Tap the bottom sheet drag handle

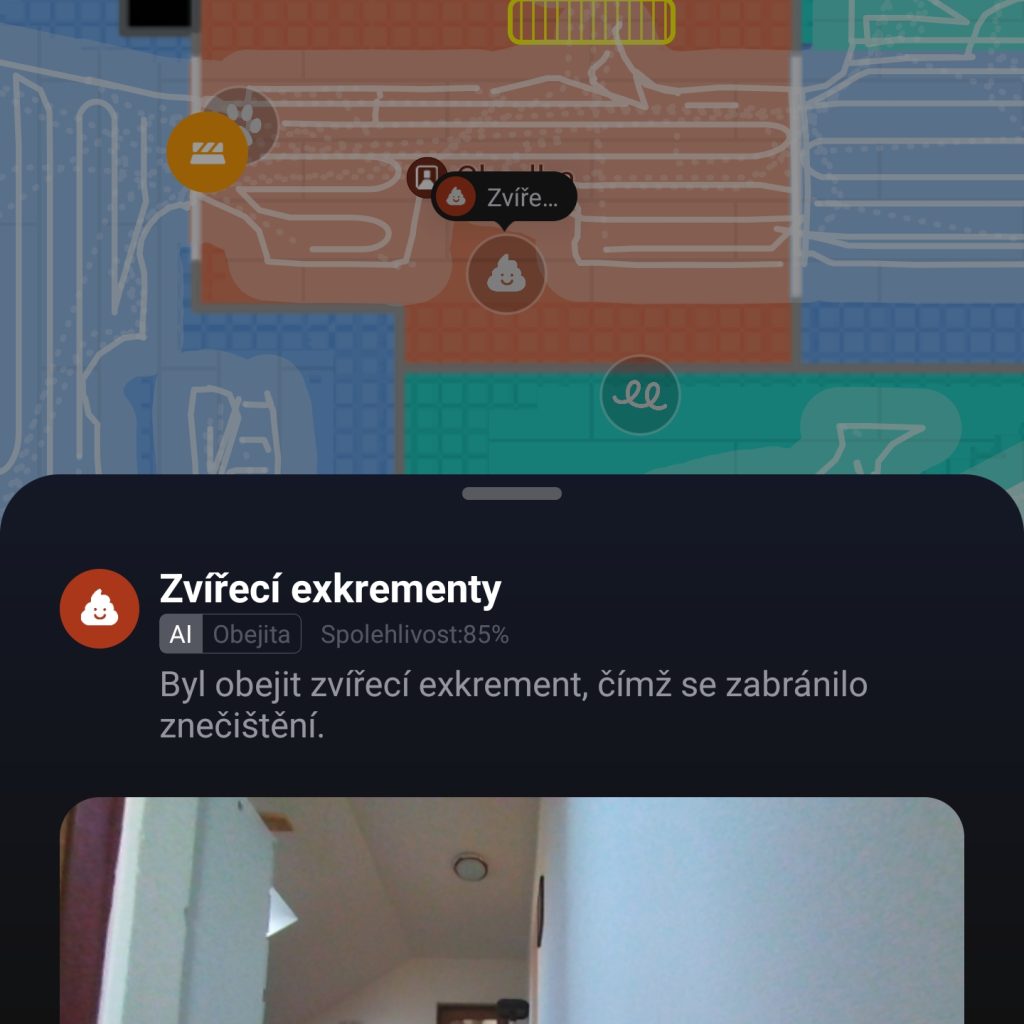click(512, 493)
